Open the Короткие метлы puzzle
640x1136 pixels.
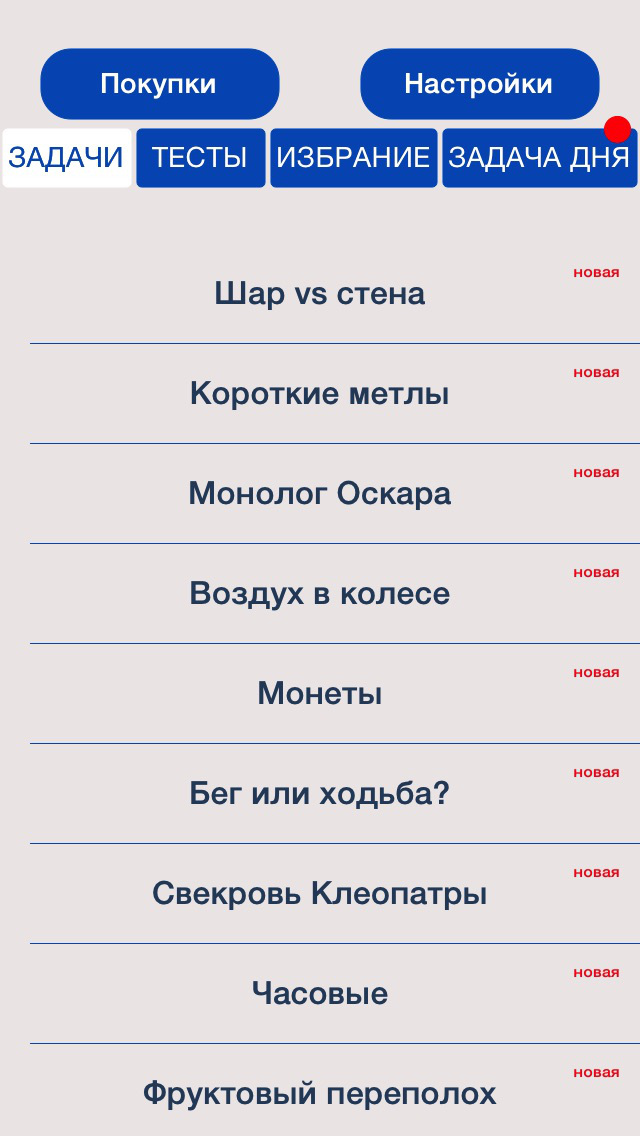320,394
